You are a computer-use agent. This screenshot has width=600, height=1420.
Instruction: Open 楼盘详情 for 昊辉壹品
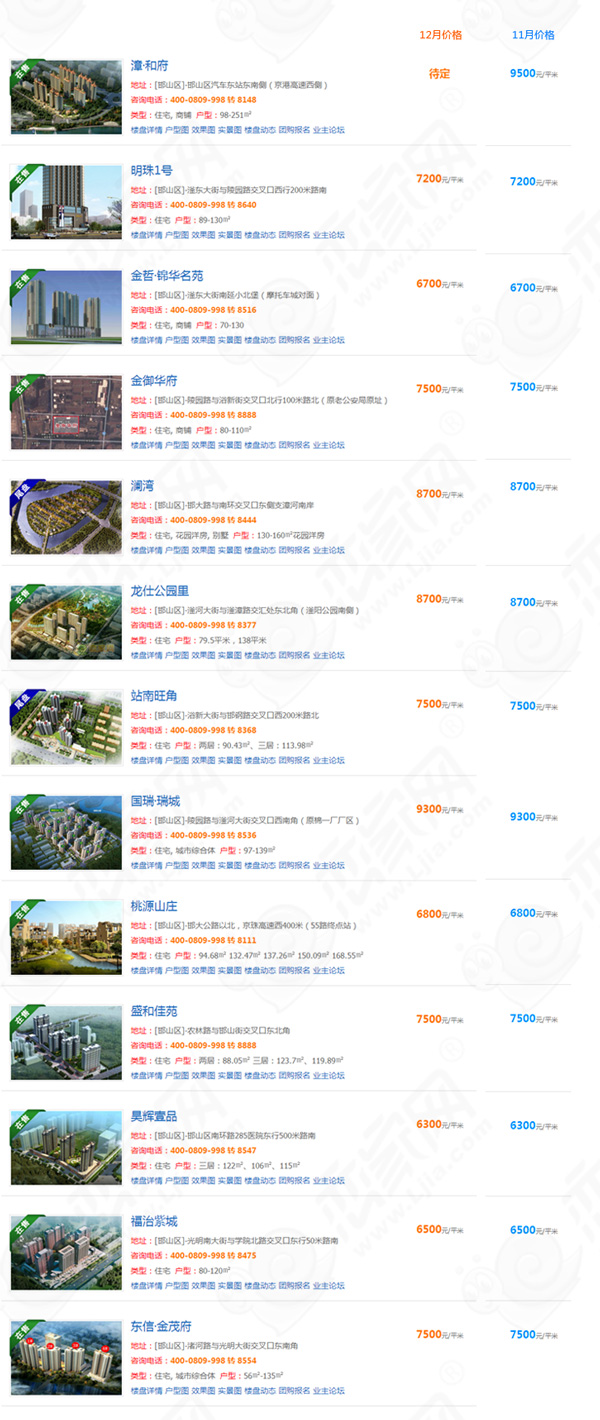click(146, 1180)
